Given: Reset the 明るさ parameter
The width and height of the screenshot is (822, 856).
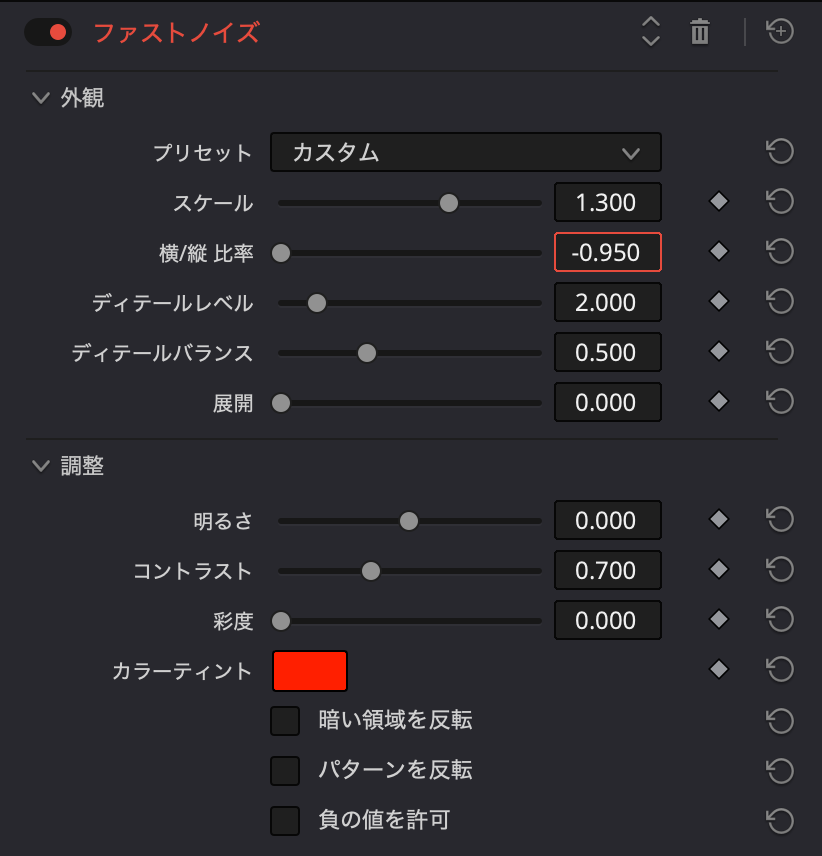Looking at the screenshot, I should click(x=779, y=520).
